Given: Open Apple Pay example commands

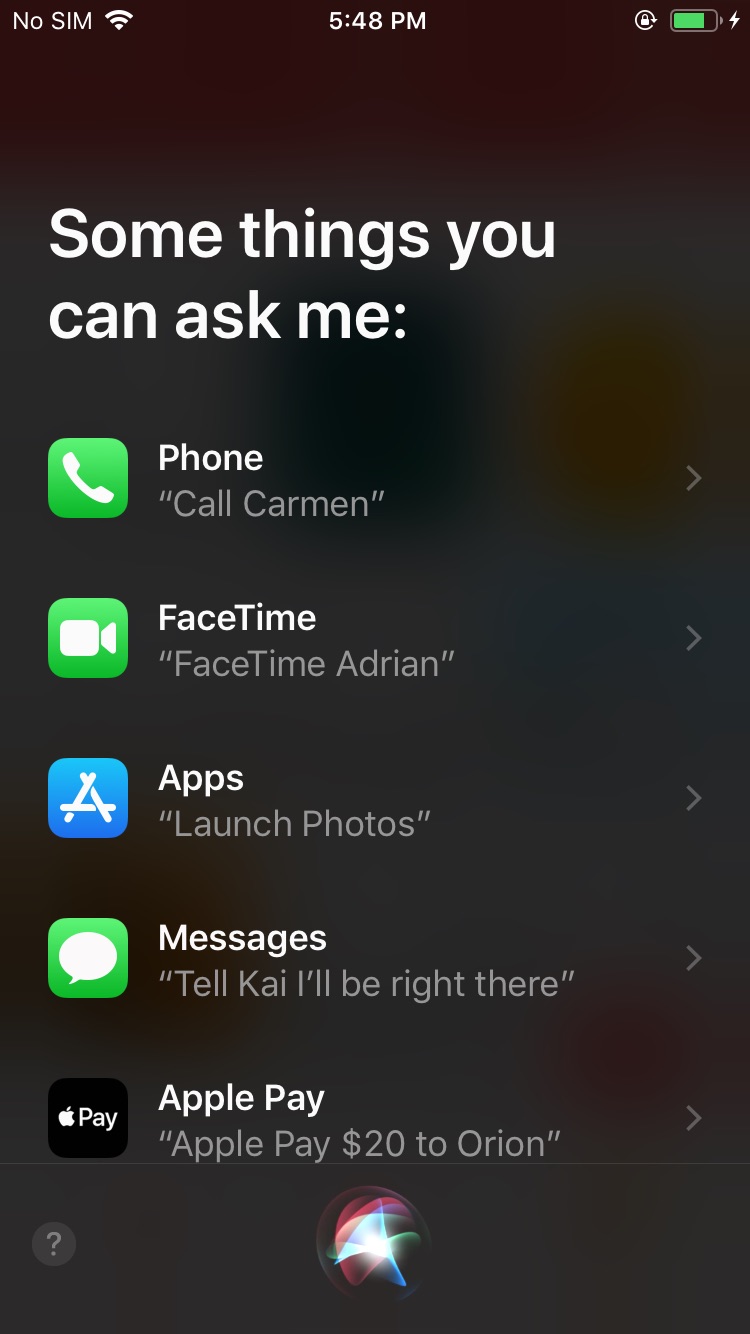Looking at the screenshot, I should (x=375, y=1118).
